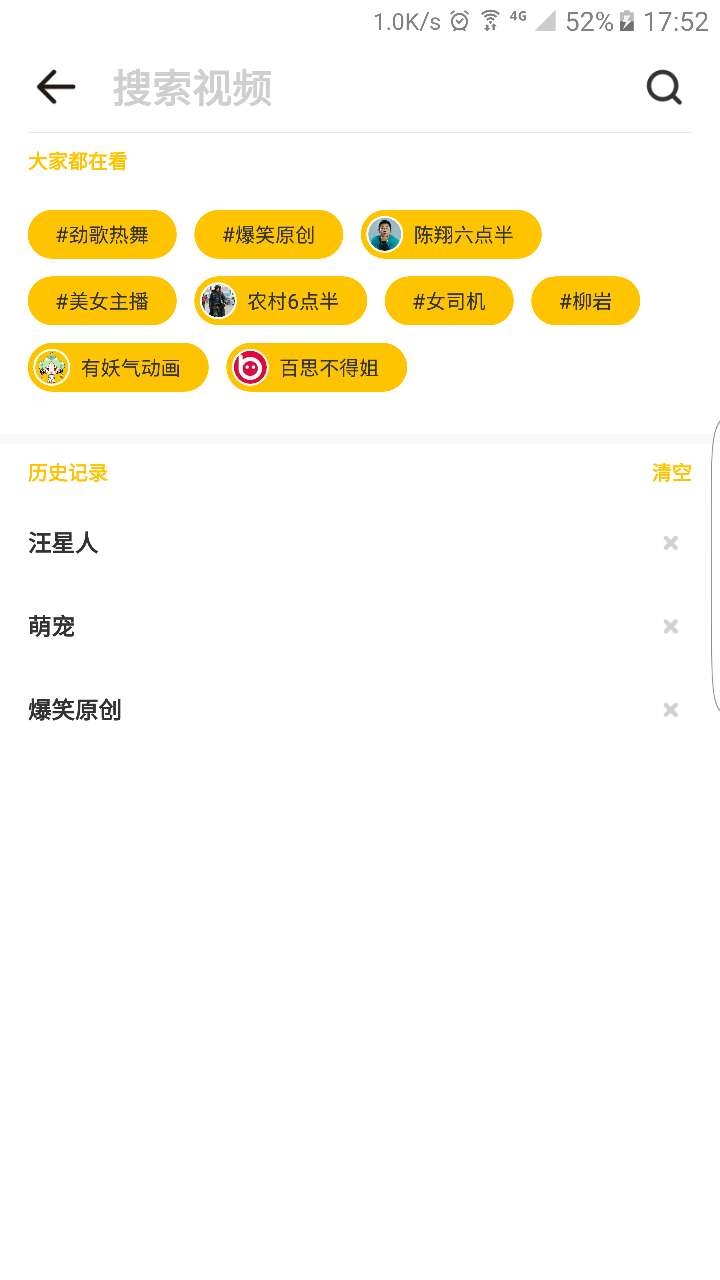
Task: Tap the search magnifier icon
Action: pos(663,87)
